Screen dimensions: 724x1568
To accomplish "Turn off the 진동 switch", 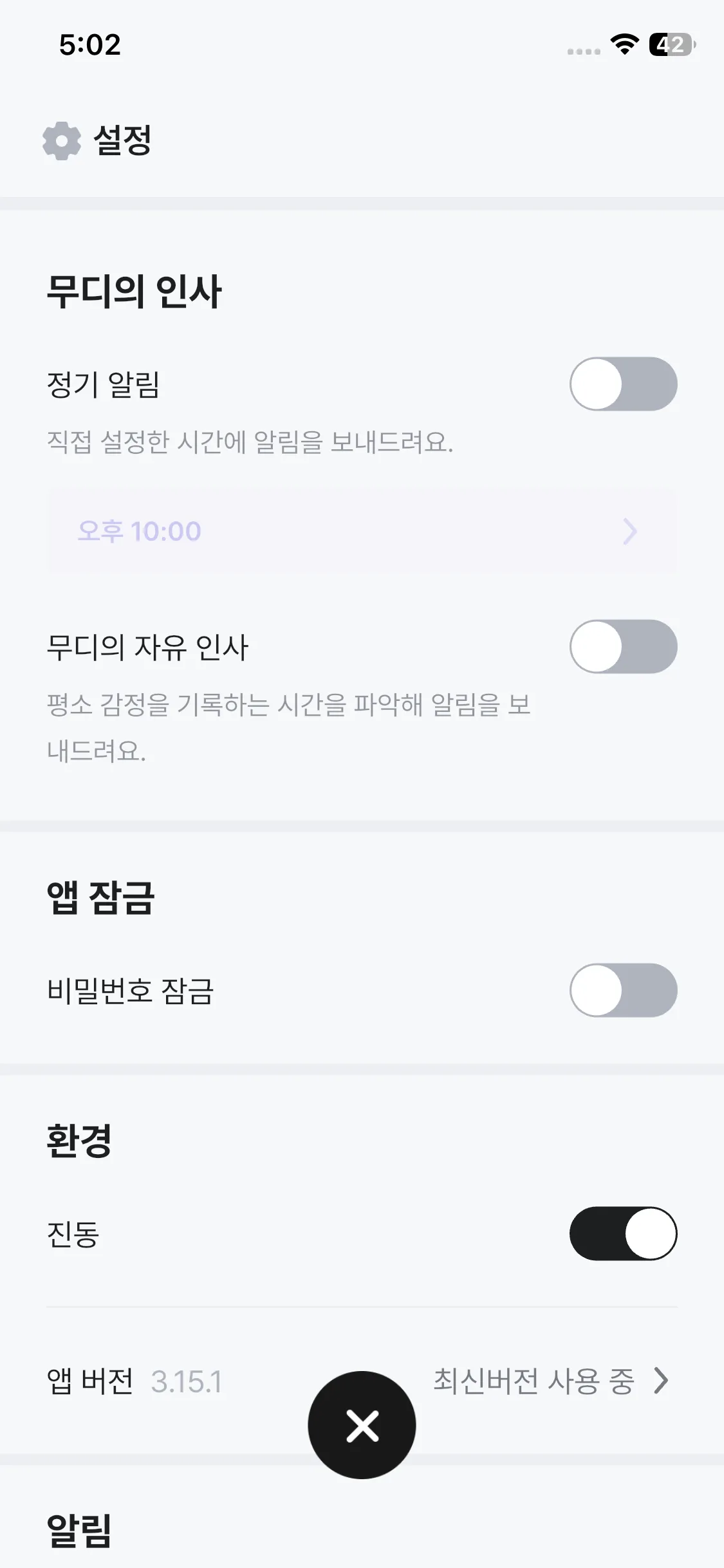I will [x=623, y=1234].
